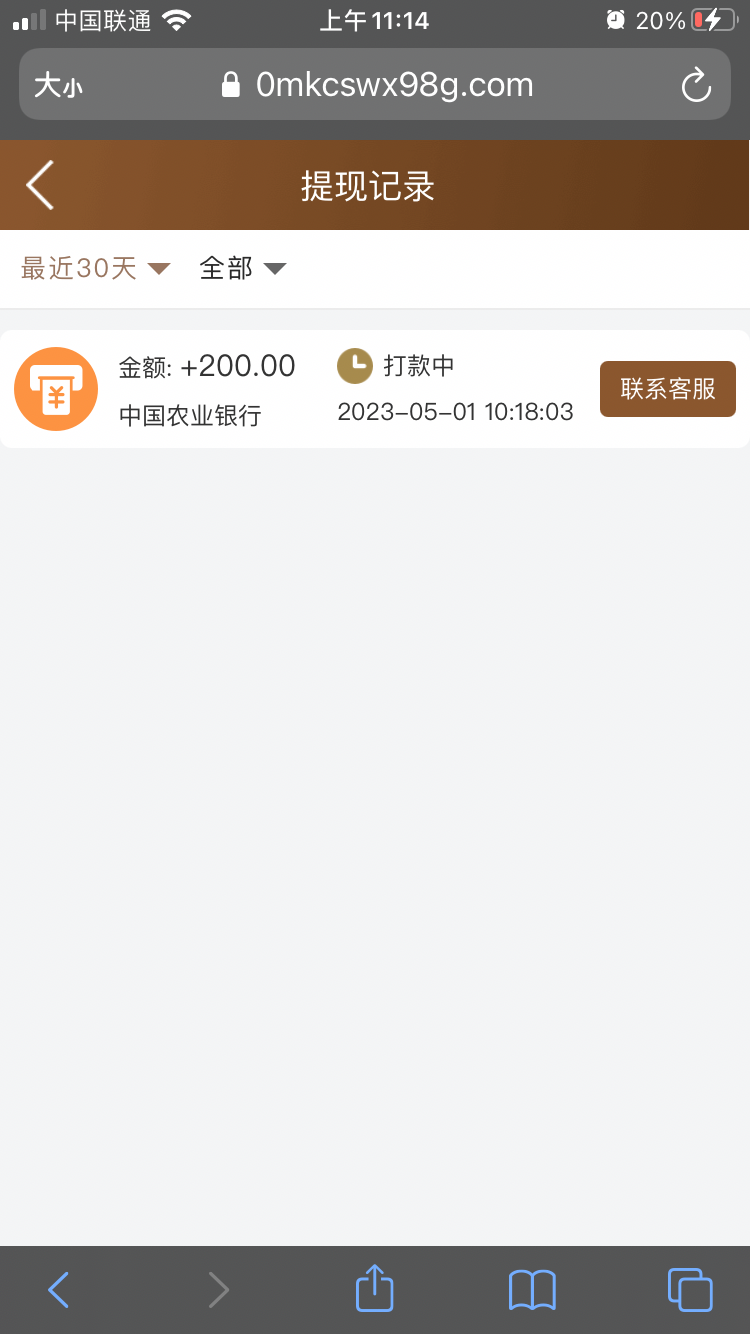This screenshot has width=750, height=1334.
Task: Expand the 最近30天 date filter
Action: (x=95, y=268)
